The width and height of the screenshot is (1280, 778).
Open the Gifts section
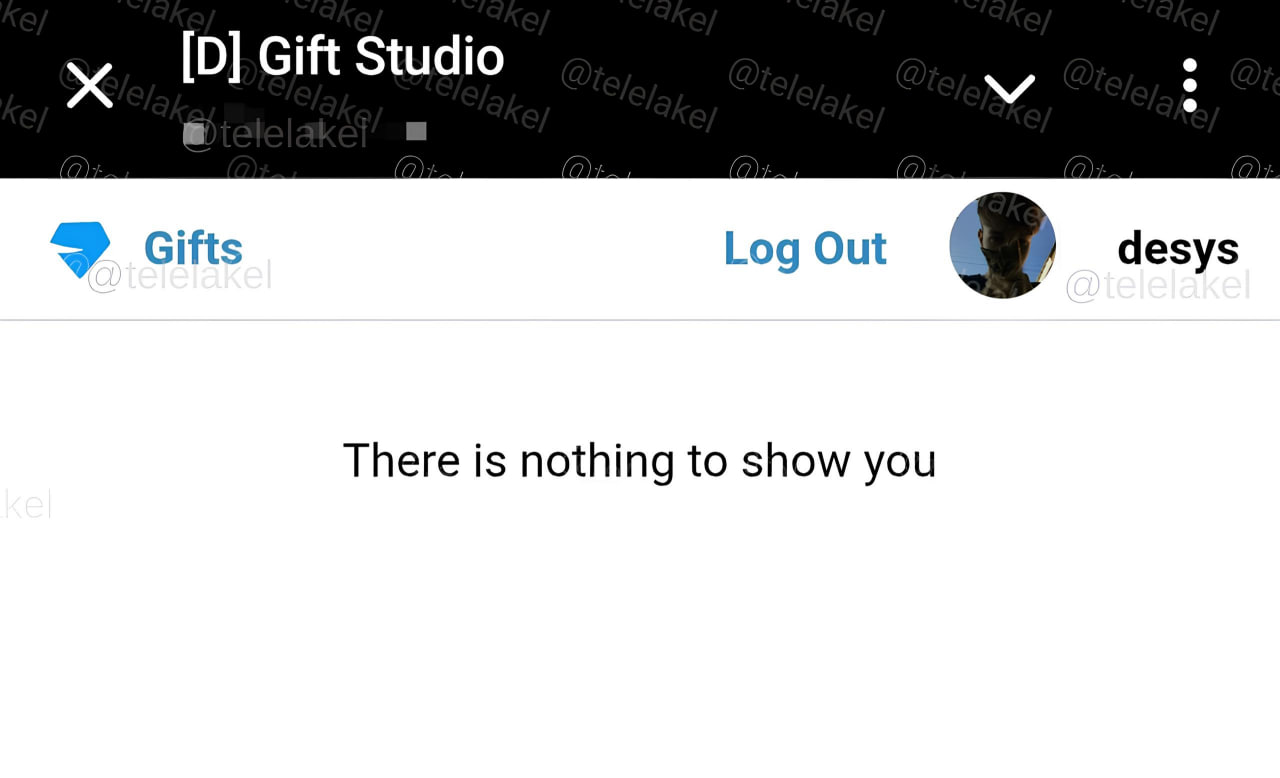192,248
